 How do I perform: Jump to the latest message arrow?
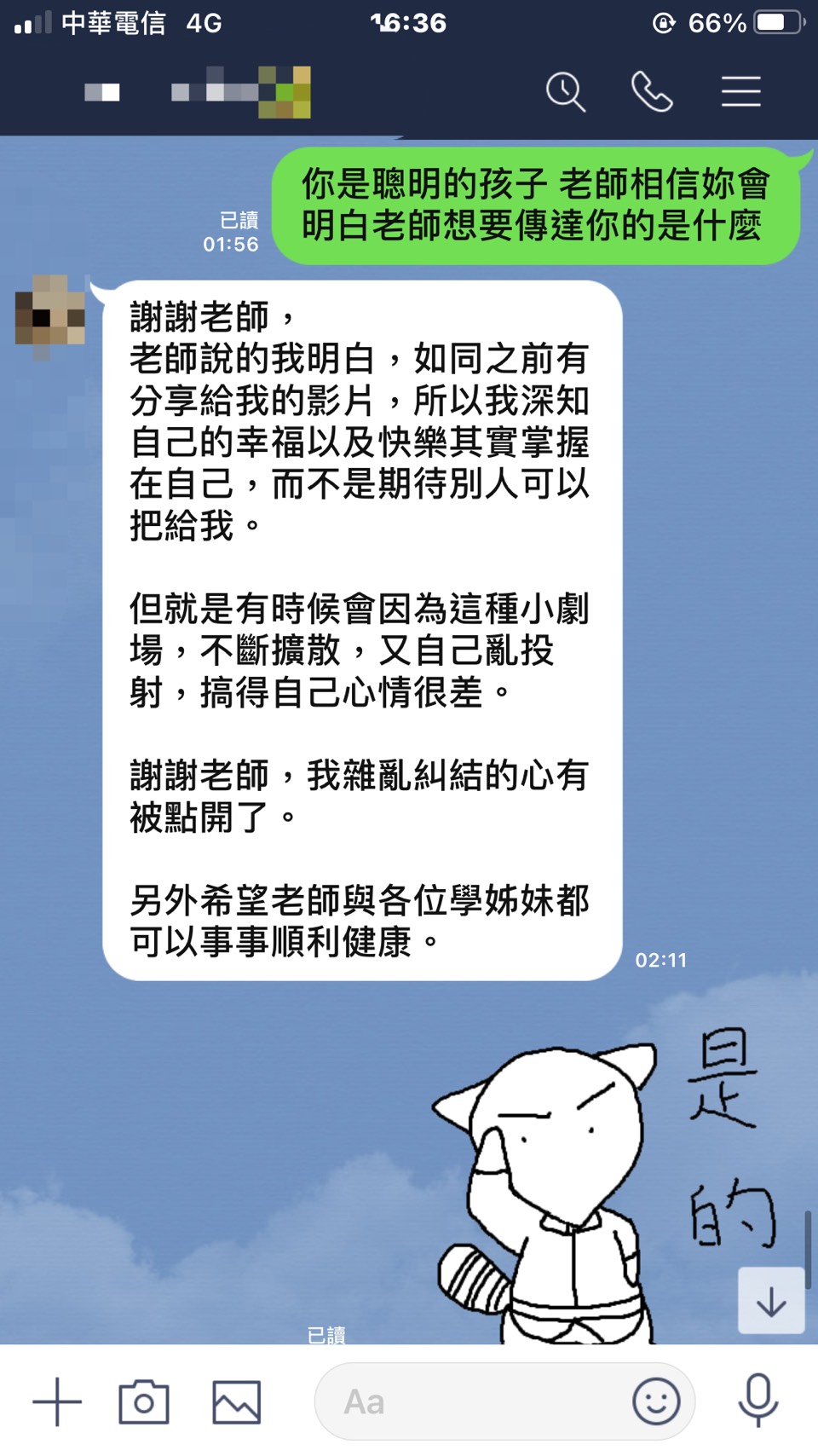(771, 1301)
